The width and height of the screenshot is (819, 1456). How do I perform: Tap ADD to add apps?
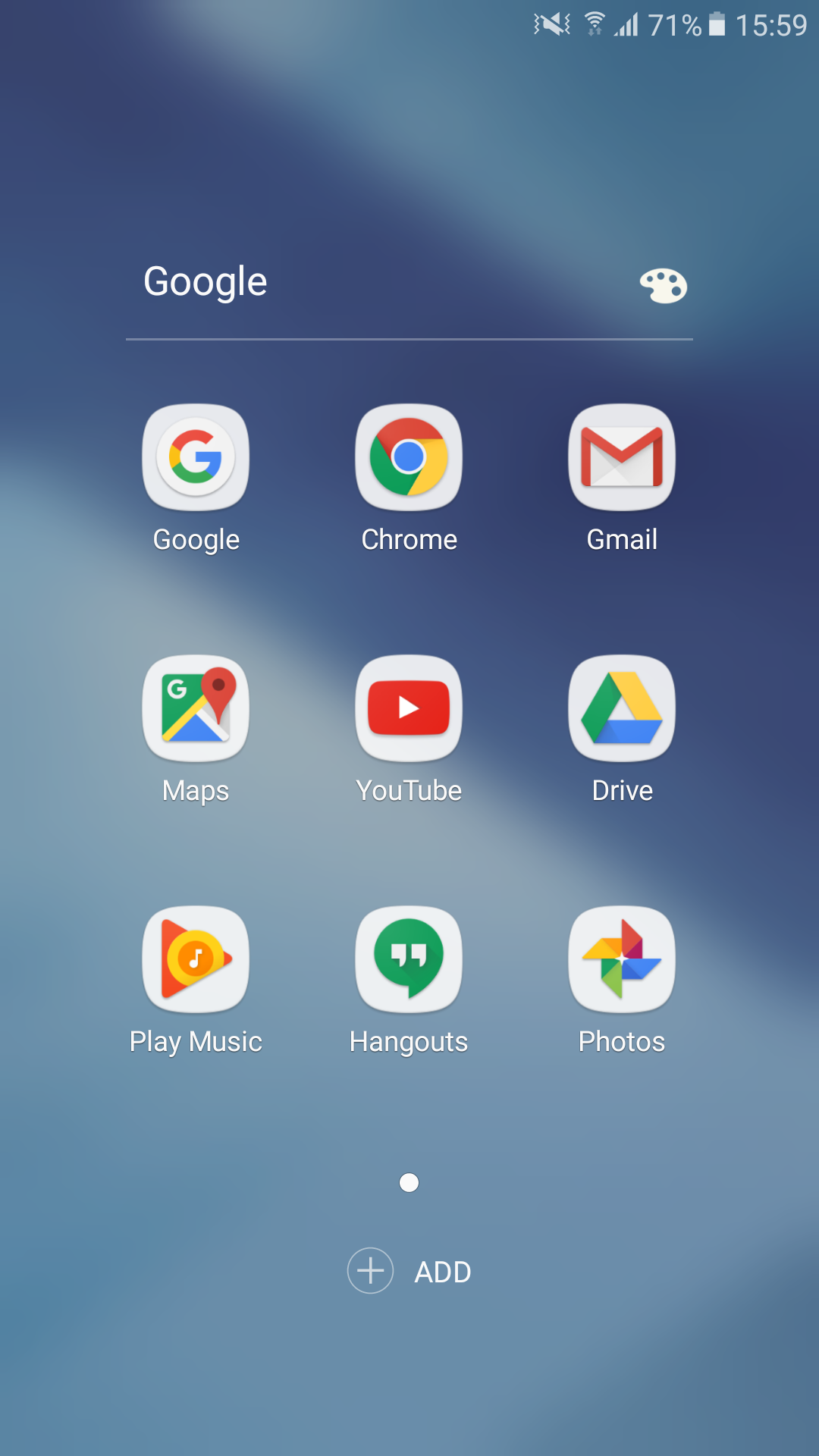[x=409, y=1271]
